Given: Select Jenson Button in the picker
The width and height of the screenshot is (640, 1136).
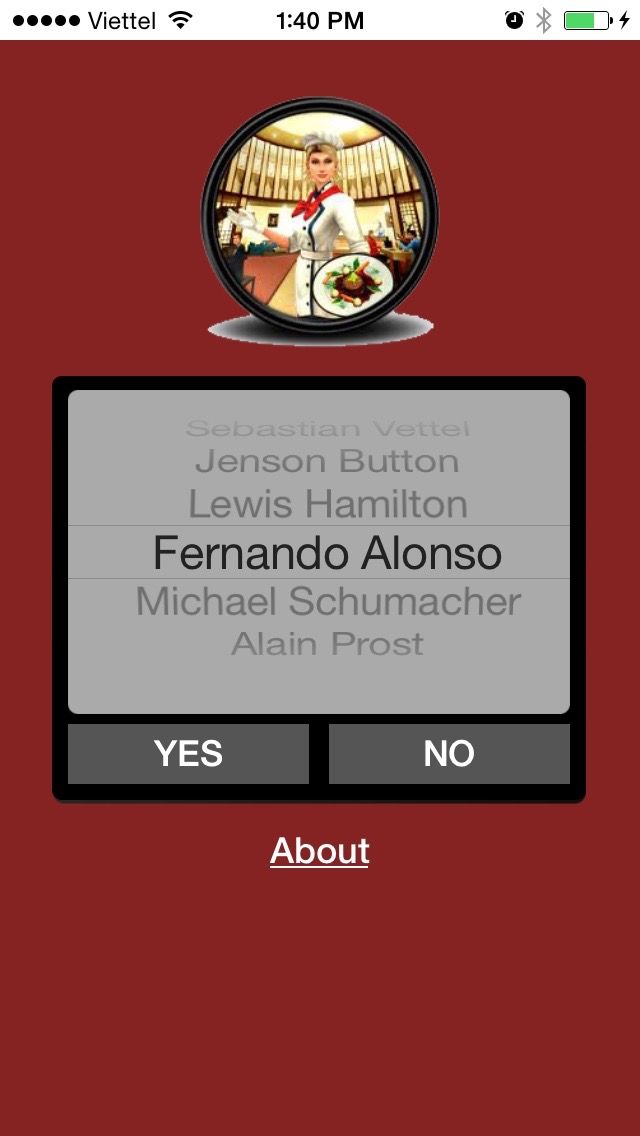Looking at the screenshot, I should (x=327, y=462).
